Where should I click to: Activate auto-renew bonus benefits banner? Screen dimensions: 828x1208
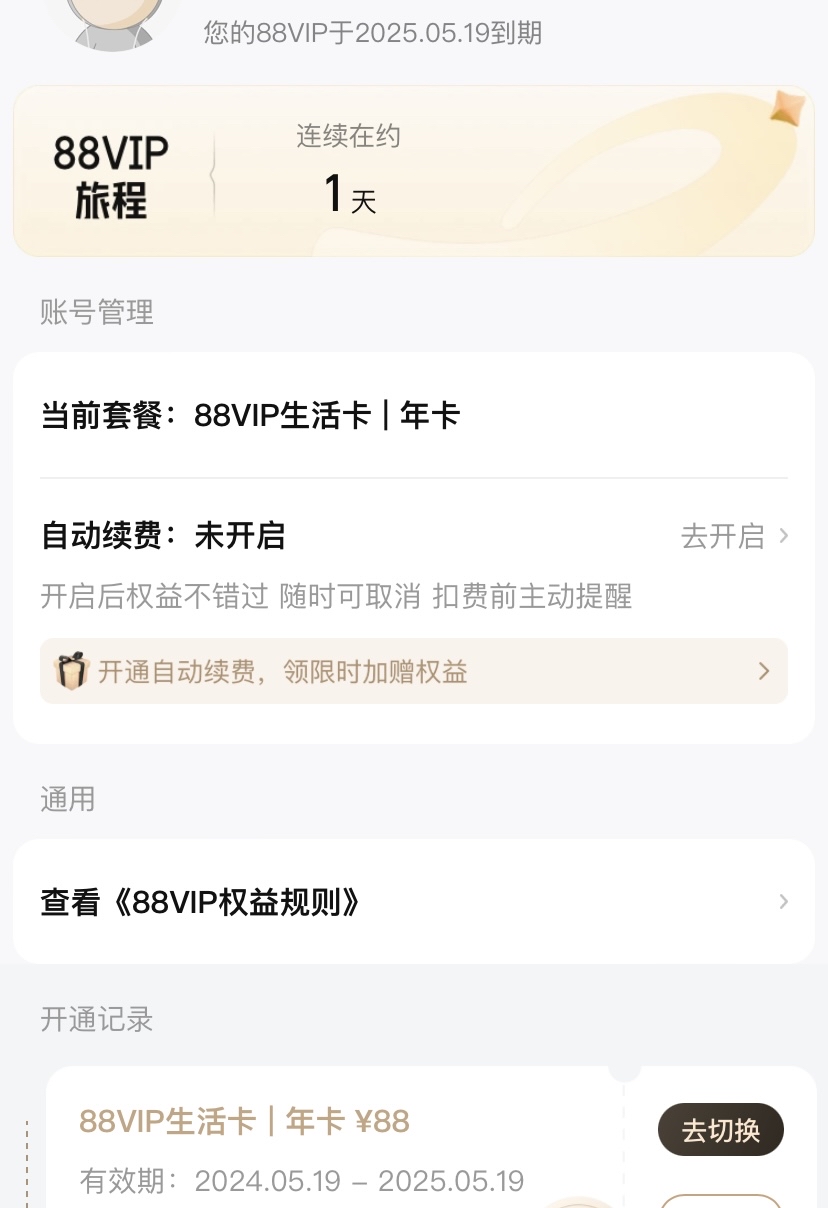point(414,670)
